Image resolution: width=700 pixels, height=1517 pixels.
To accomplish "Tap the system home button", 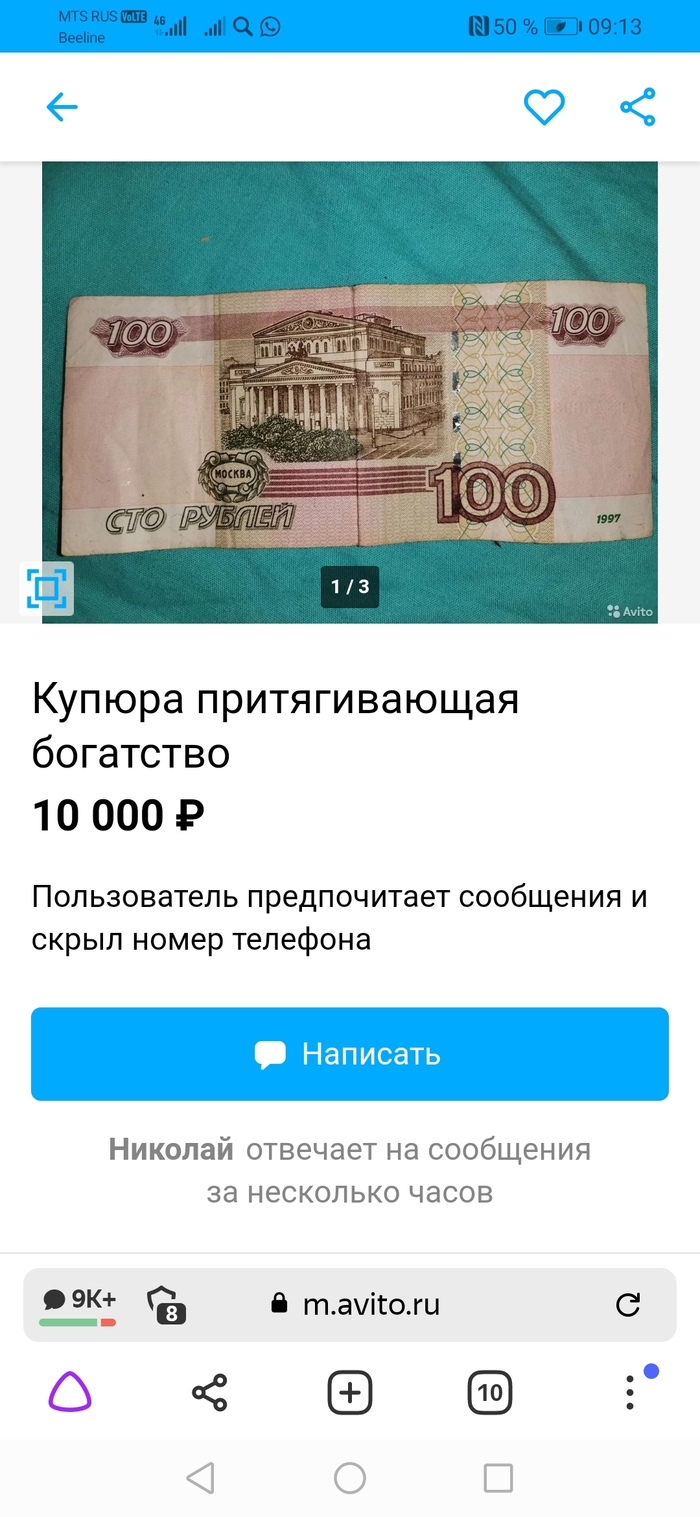I will (x=350, y=1478).
